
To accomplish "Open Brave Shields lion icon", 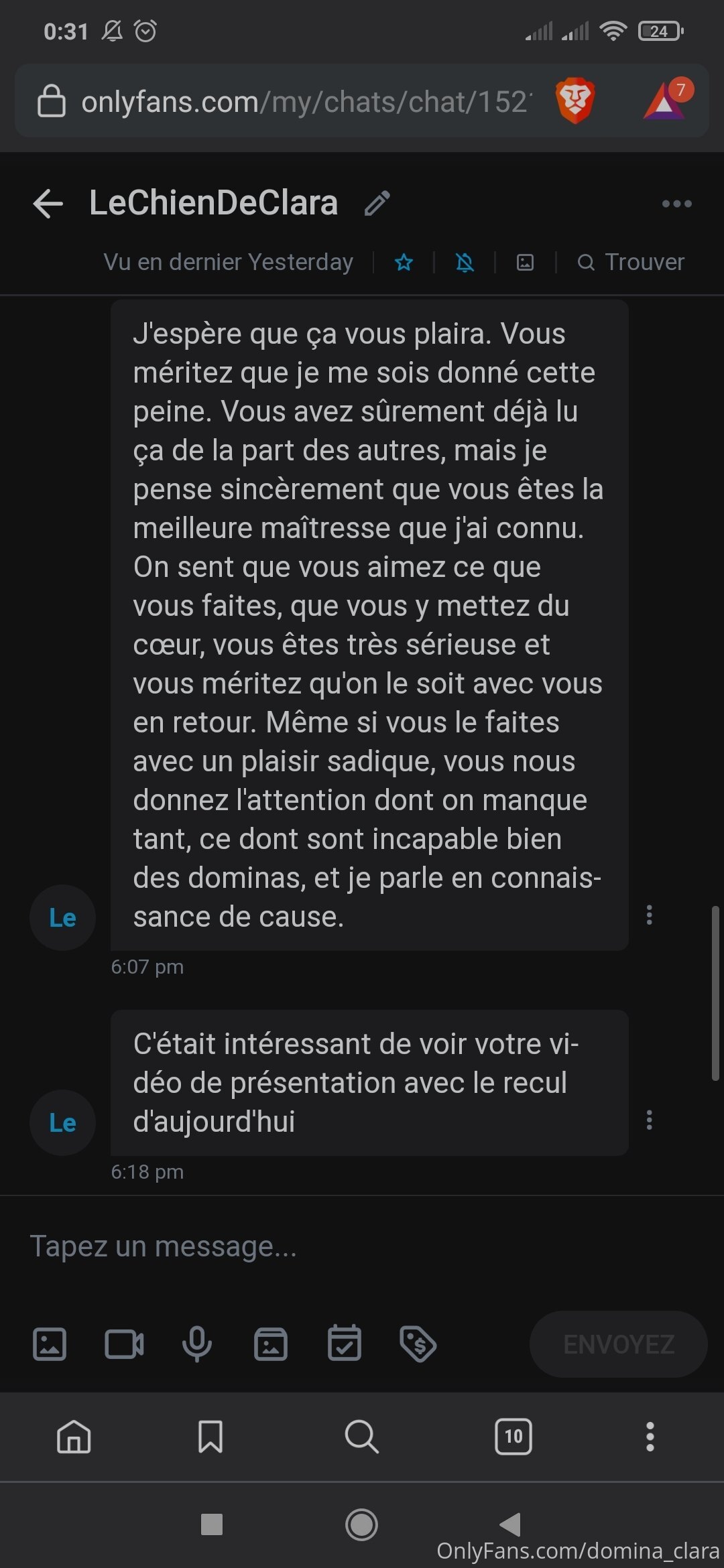I will (575, 101).
